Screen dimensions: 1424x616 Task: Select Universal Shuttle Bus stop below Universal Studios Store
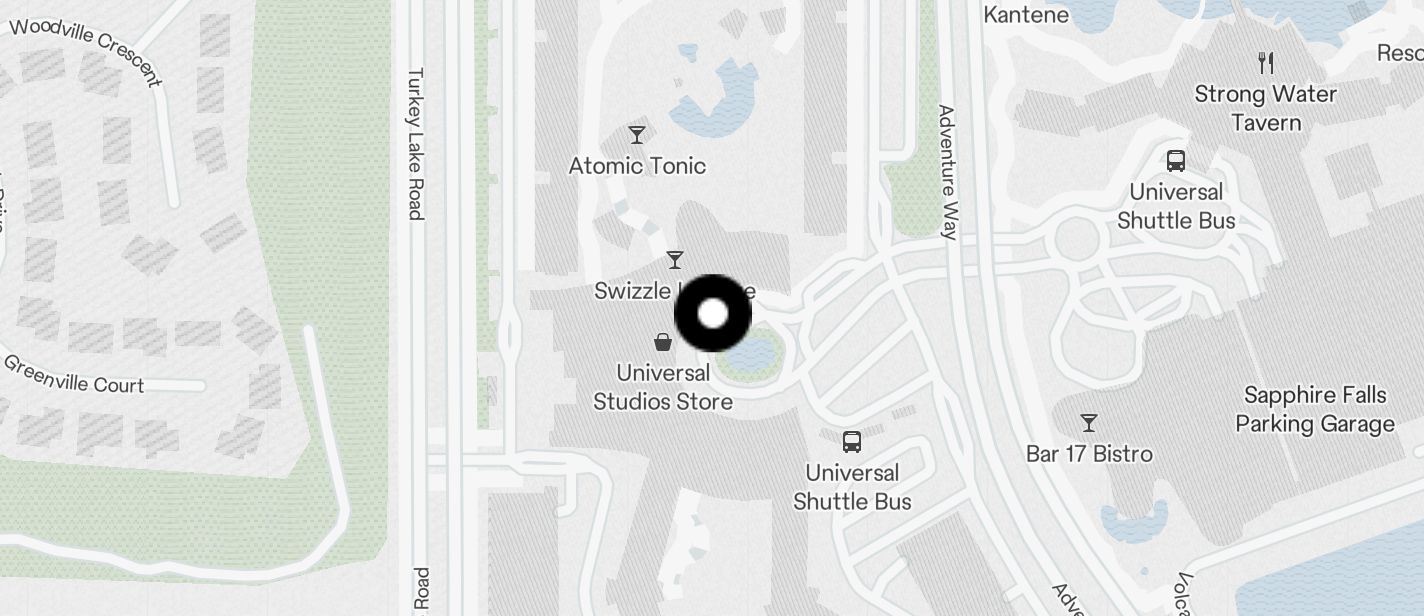pos(852,442)
